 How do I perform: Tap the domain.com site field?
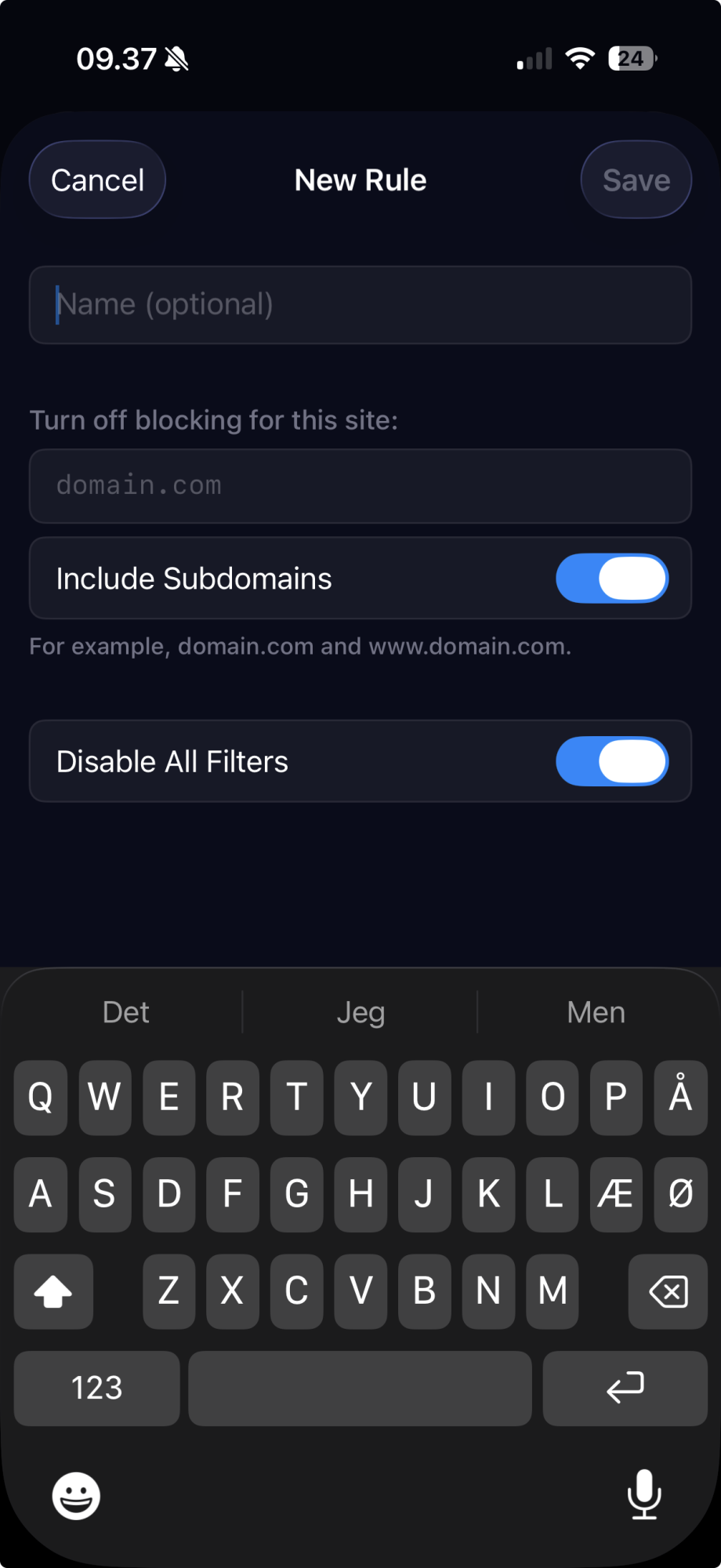point(360,486)
